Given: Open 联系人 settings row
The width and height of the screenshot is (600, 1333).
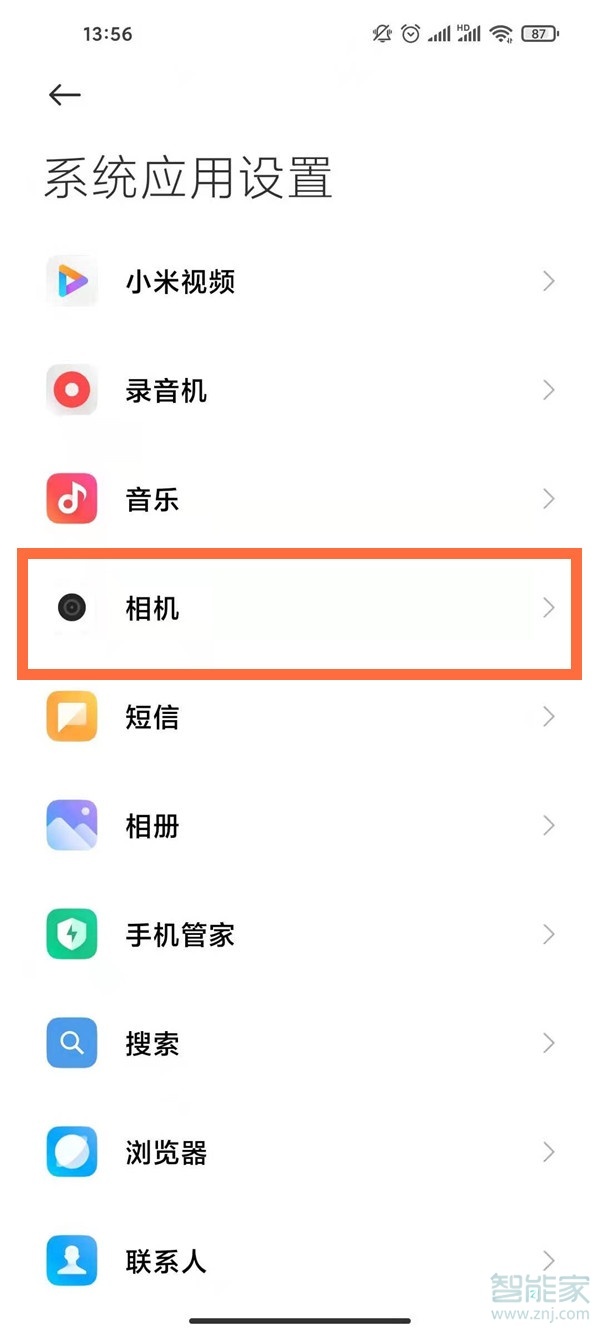Looking at the screenshot, I should [300, 1260].
